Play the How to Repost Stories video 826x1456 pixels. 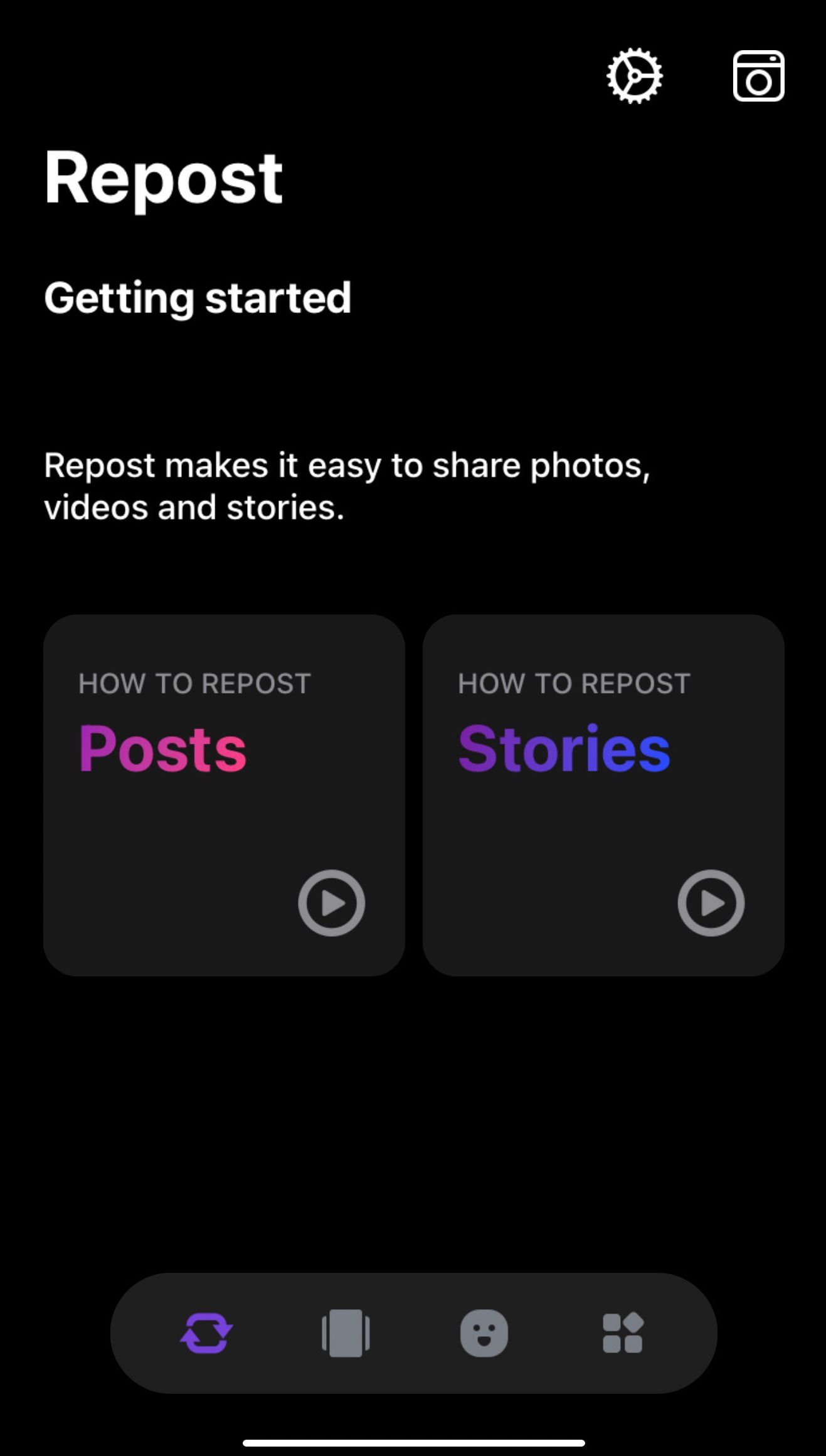(711, 902)
